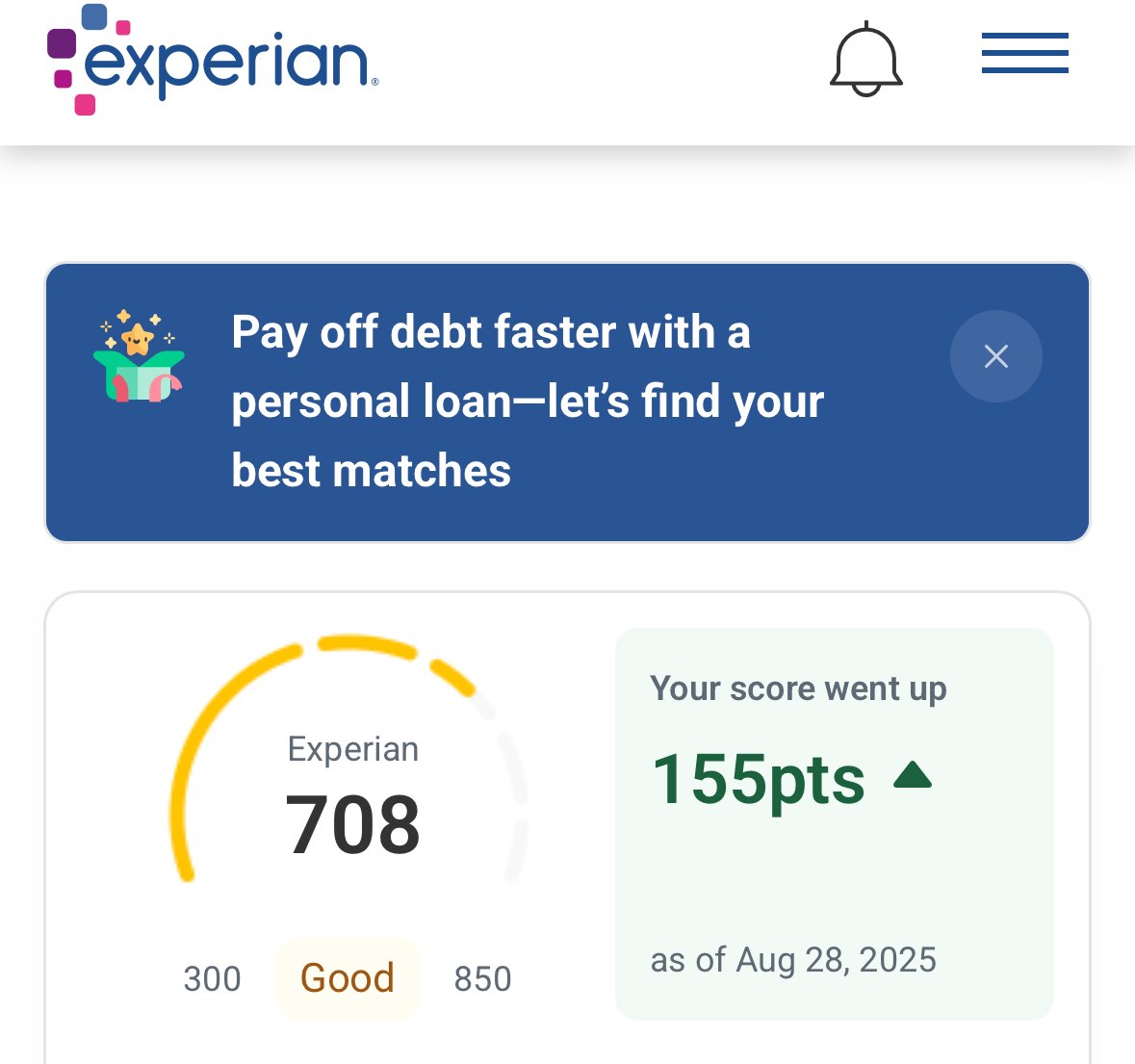Open the notifications bell
Image resolution: width=1135 pixels, height=1064 pixels.
pos(865,60)
